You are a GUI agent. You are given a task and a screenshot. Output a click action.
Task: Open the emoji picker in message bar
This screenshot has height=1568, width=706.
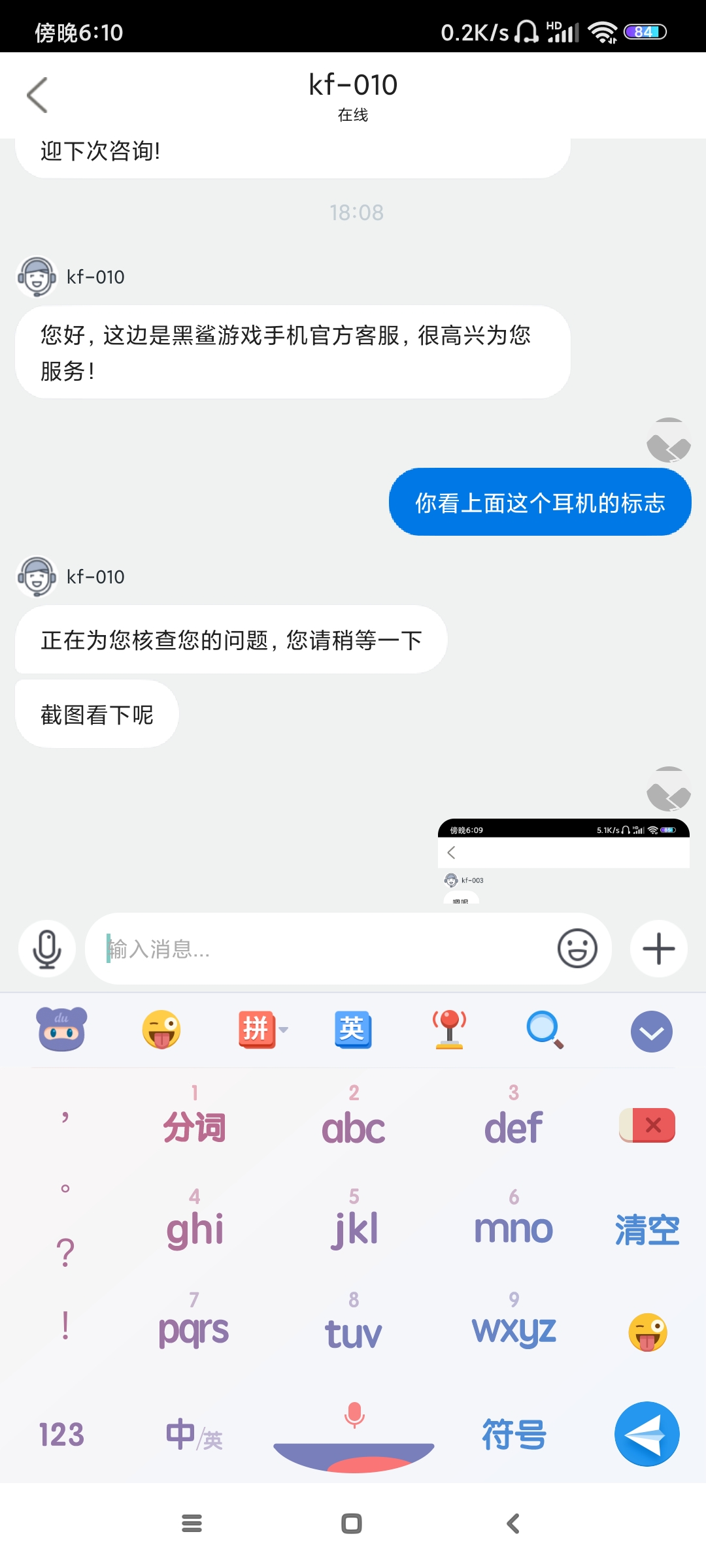coord(577,949)
